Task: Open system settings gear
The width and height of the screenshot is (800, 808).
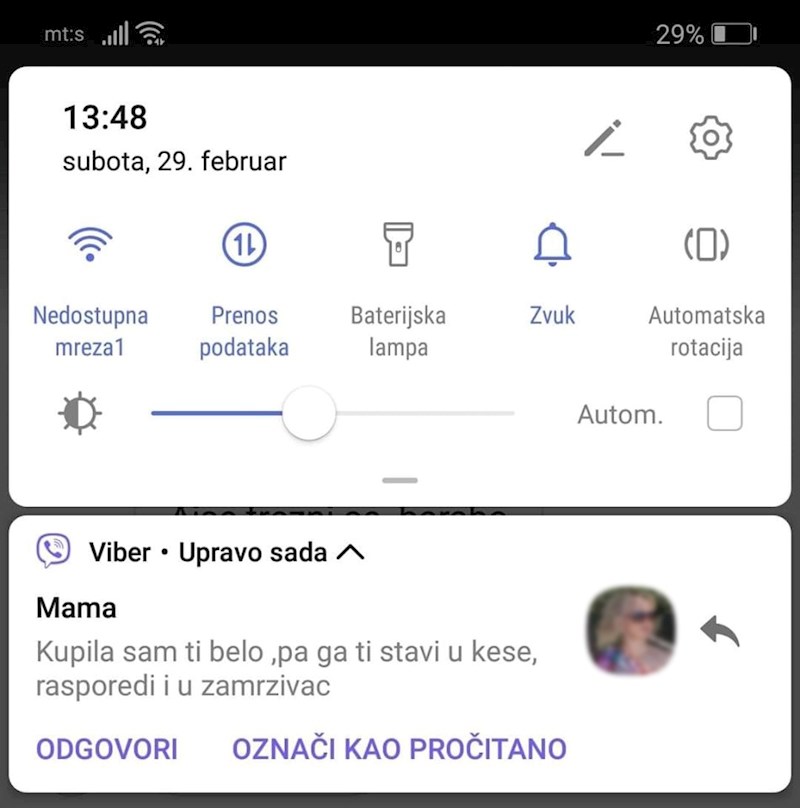Action: [x=710, y=138]
